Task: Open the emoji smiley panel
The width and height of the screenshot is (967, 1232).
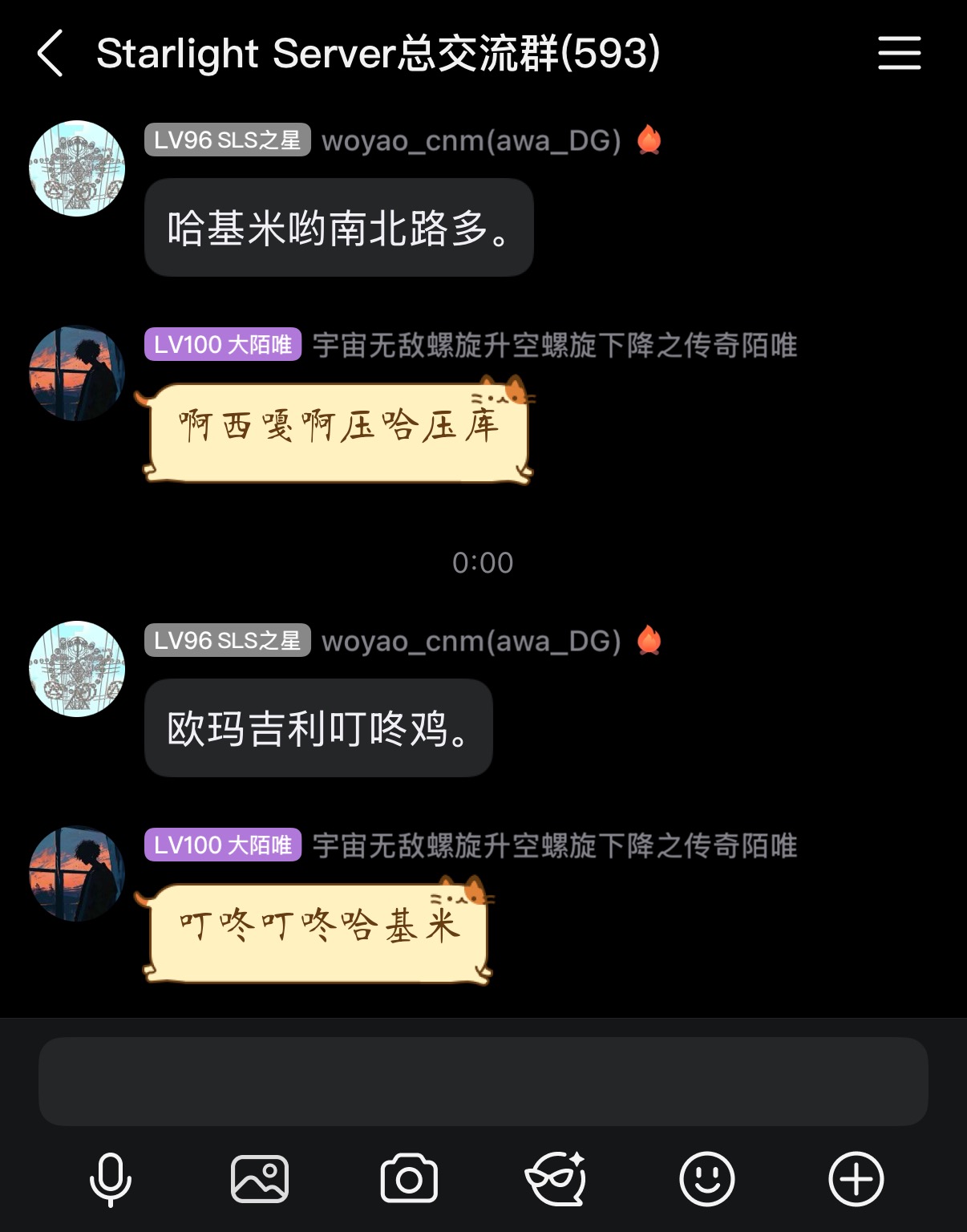Action: 706,1179
